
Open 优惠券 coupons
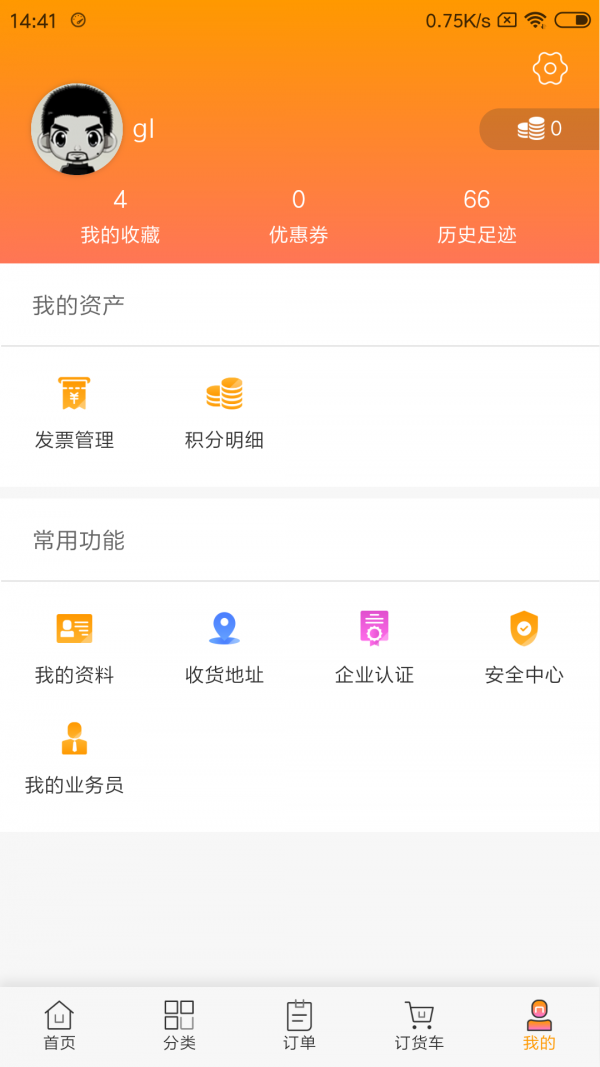coord(298,218)
